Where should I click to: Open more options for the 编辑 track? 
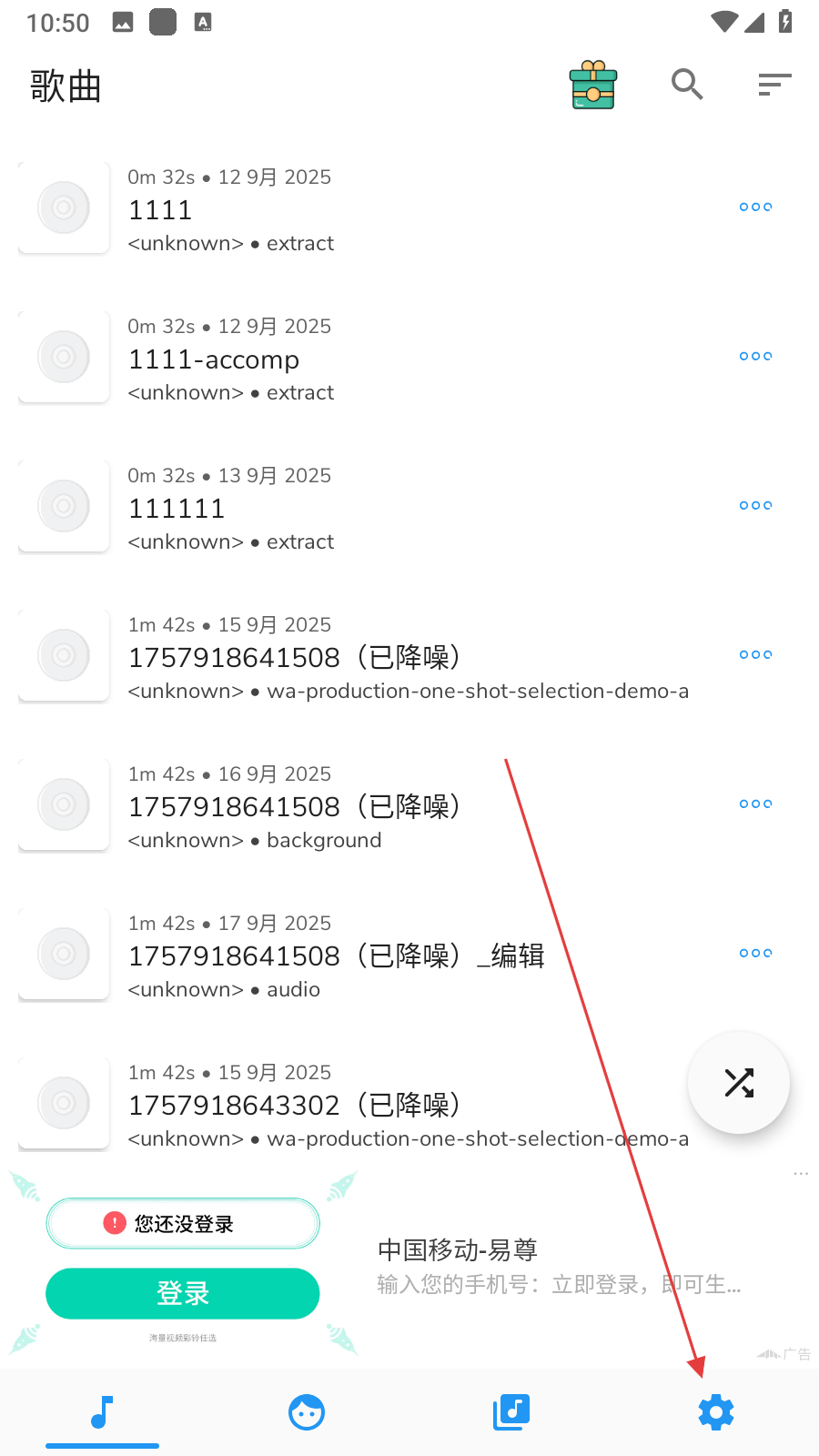755,954
